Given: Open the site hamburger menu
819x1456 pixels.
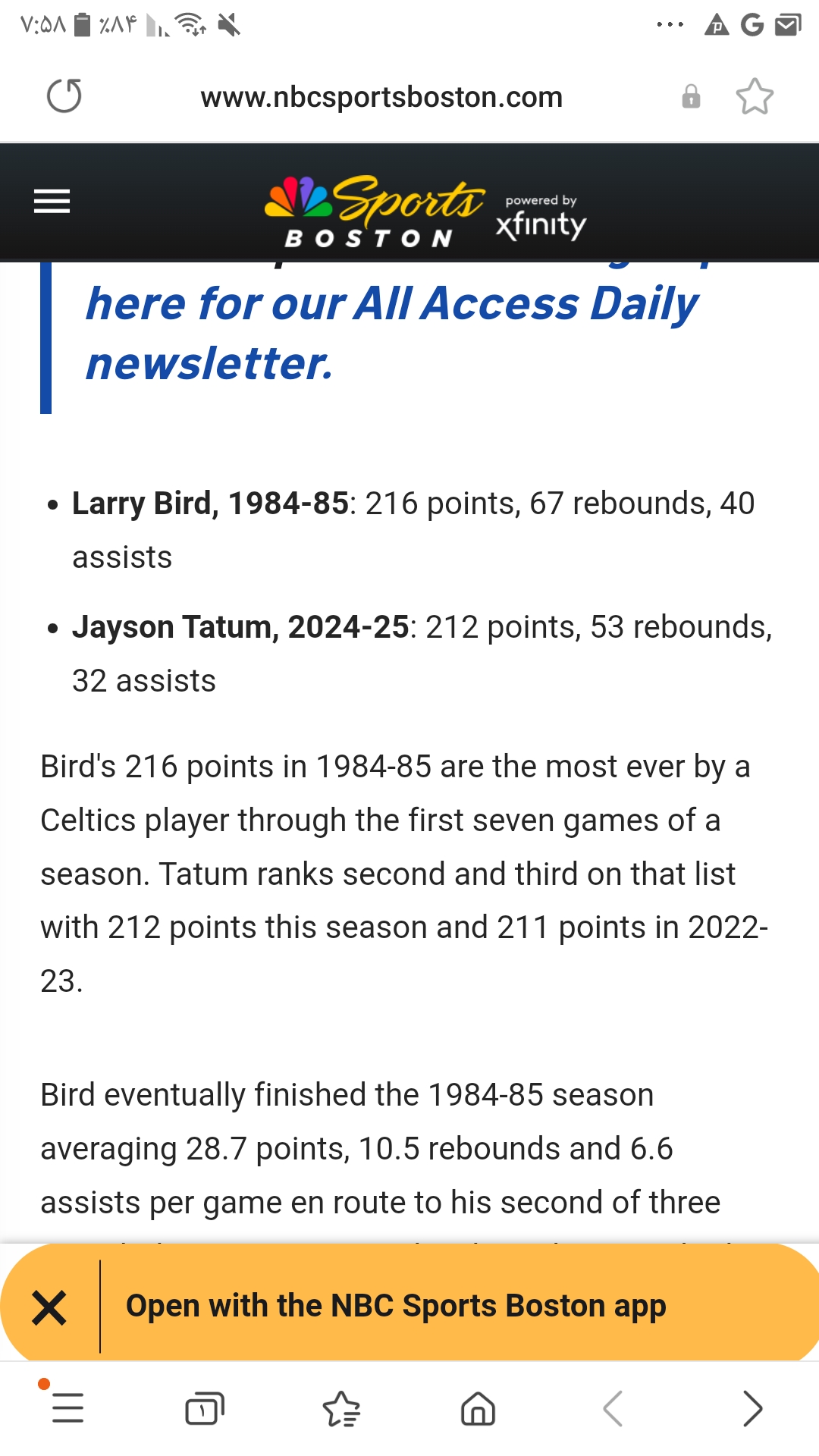Looking at the screenshot, I should [52, 201].
